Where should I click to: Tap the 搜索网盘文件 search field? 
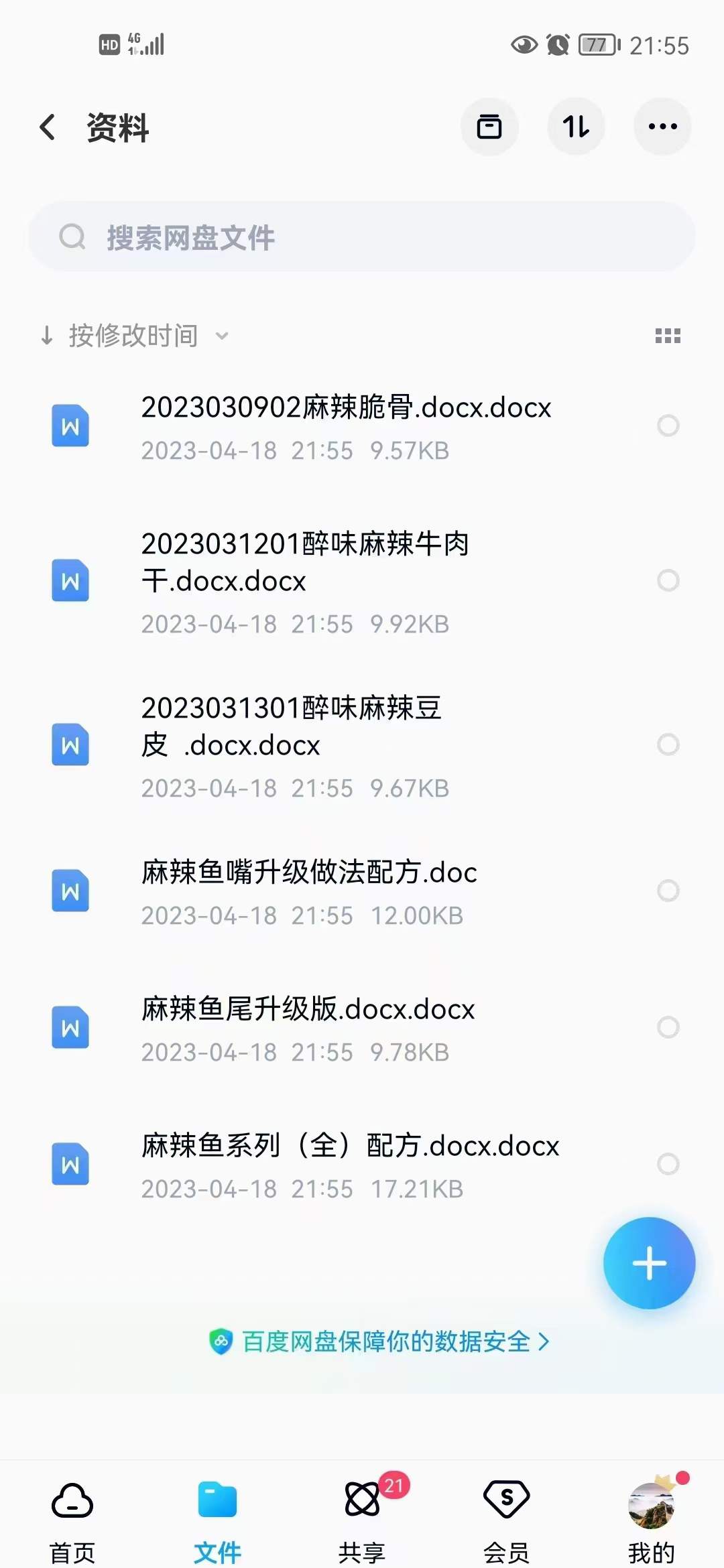[x=362, y=237]
